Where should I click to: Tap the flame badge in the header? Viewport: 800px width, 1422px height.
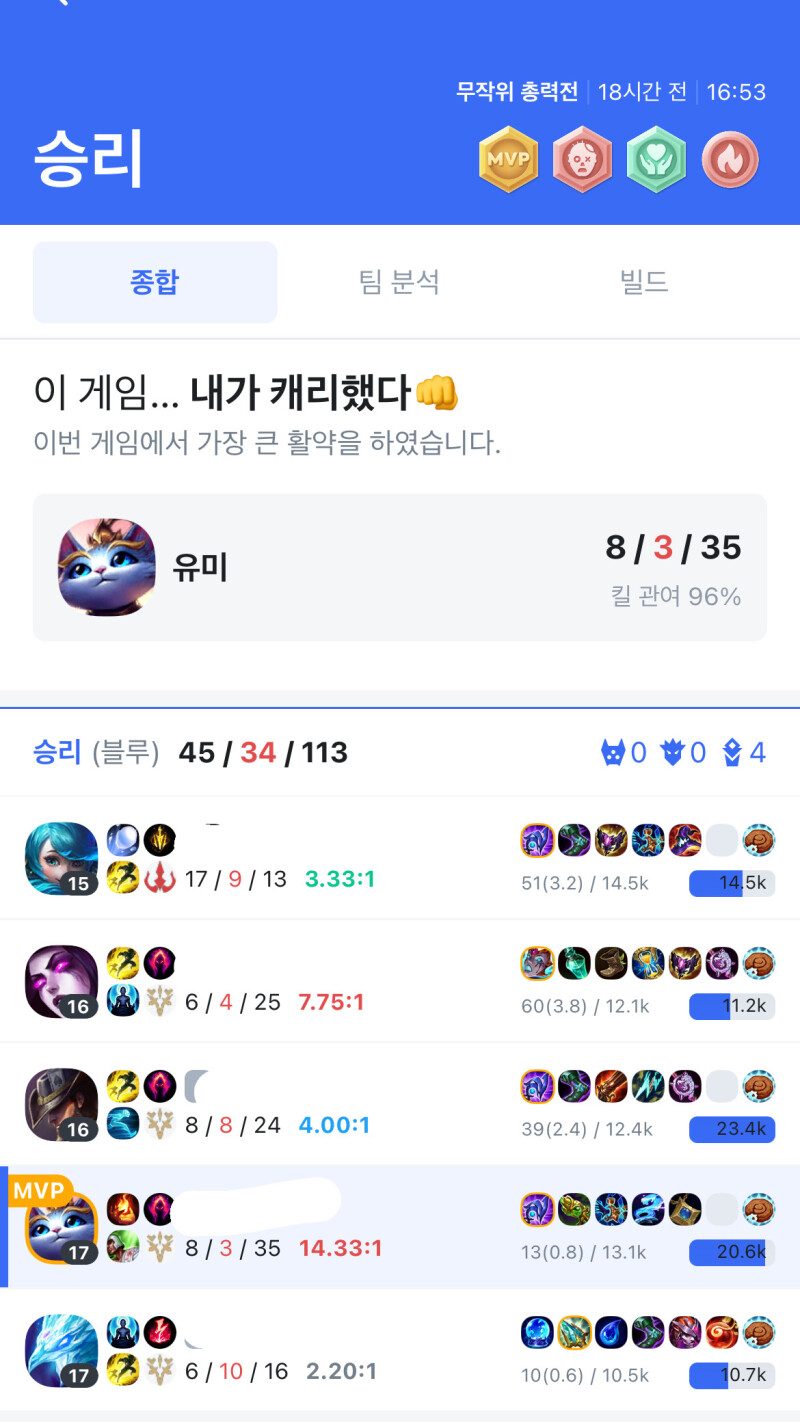tap(730, 160)
